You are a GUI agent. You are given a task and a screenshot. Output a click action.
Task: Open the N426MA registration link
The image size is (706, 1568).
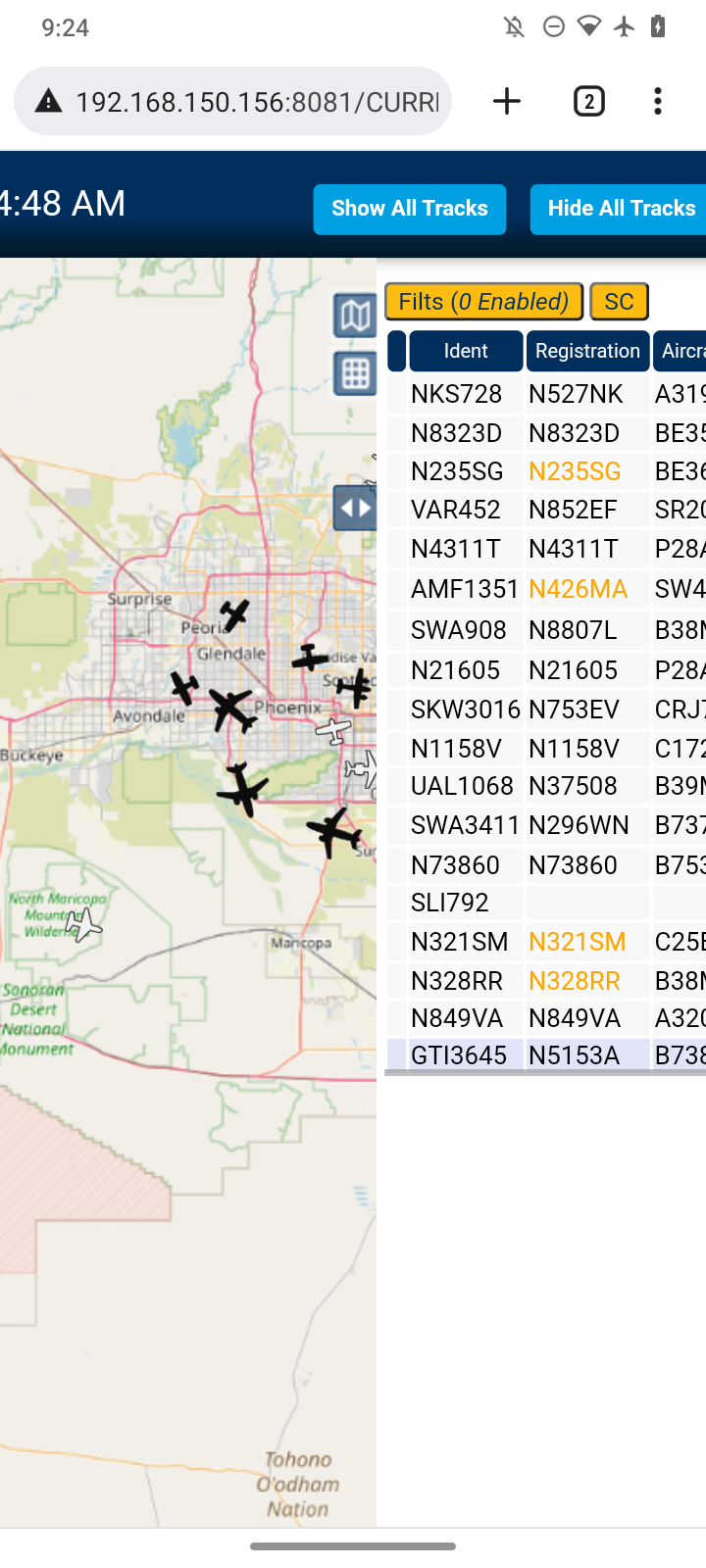click(x=578, y=589)
